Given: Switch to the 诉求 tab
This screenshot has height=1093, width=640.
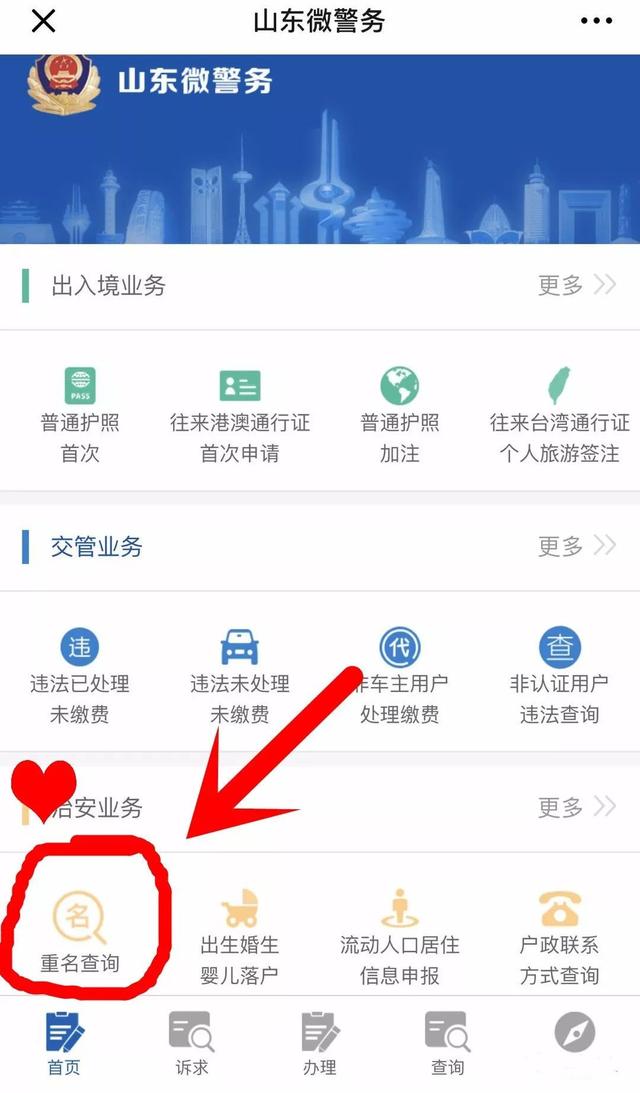Looking at the screenshot, I should coord(191,1044).
